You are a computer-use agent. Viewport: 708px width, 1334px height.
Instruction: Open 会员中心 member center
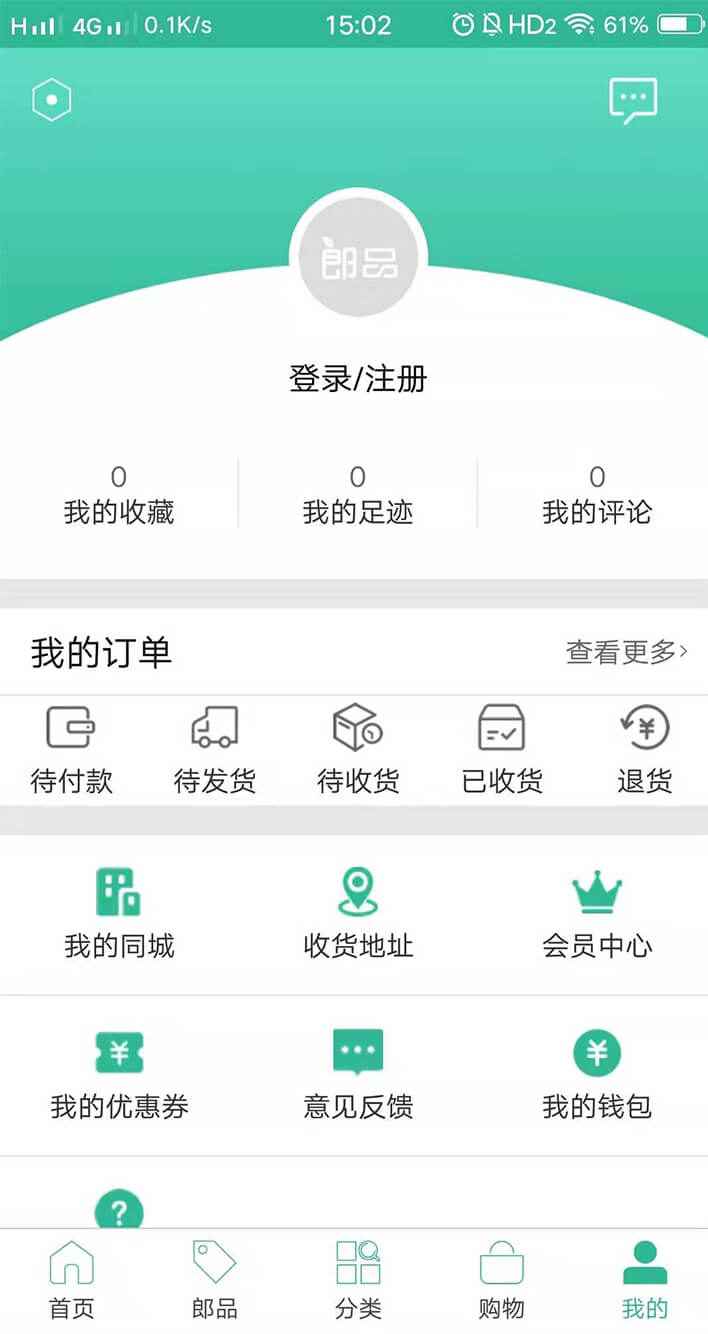pyautogui.click(x=597, y=914)
